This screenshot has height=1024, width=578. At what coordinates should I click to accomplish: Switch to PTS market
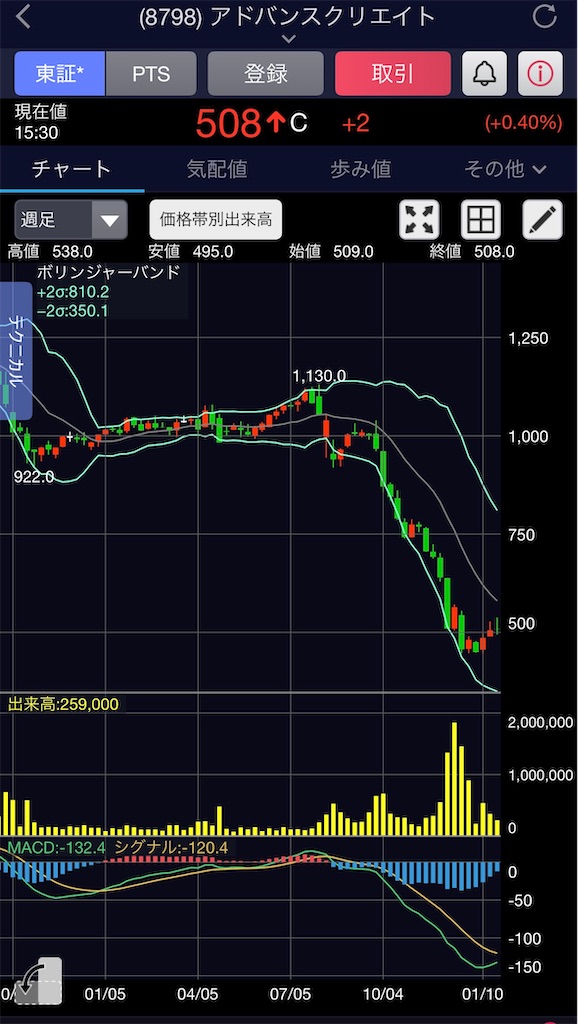[151, 74]
